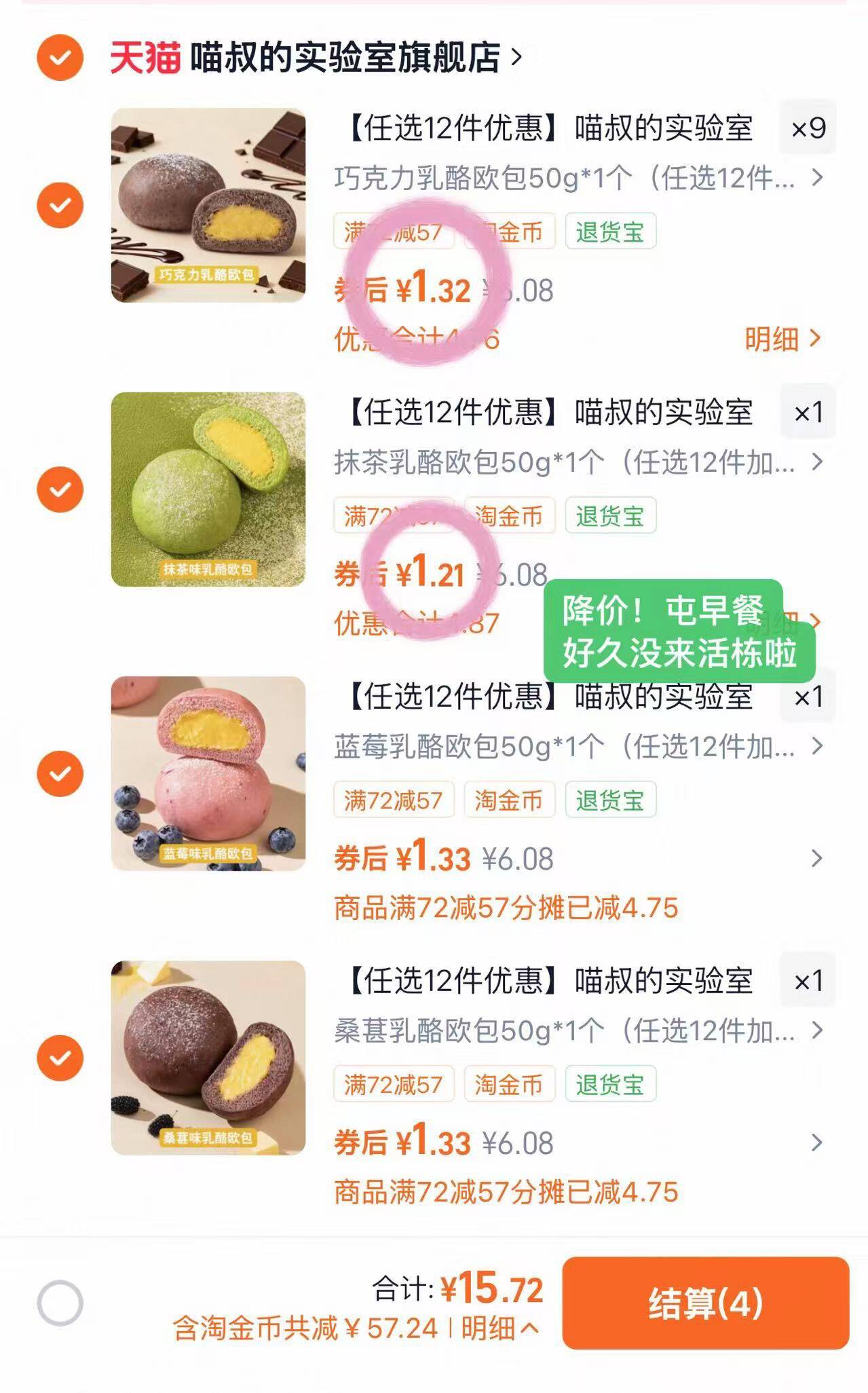This screenshot has height=1393, width=868.
Task: Open the 蓝莓味乳酪欧包 product image
Action: click(x=208, y=774)
